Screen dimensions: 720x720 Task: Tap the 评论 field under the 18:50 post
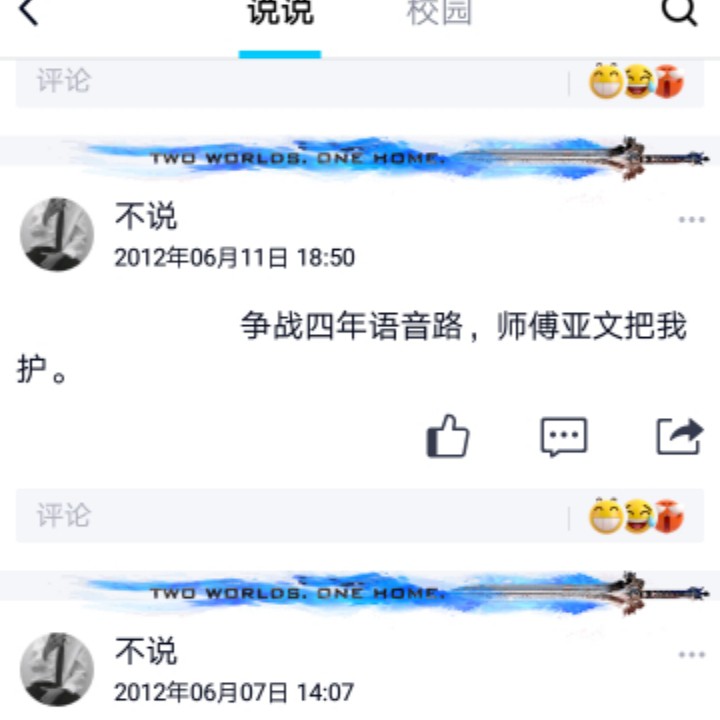290,516
